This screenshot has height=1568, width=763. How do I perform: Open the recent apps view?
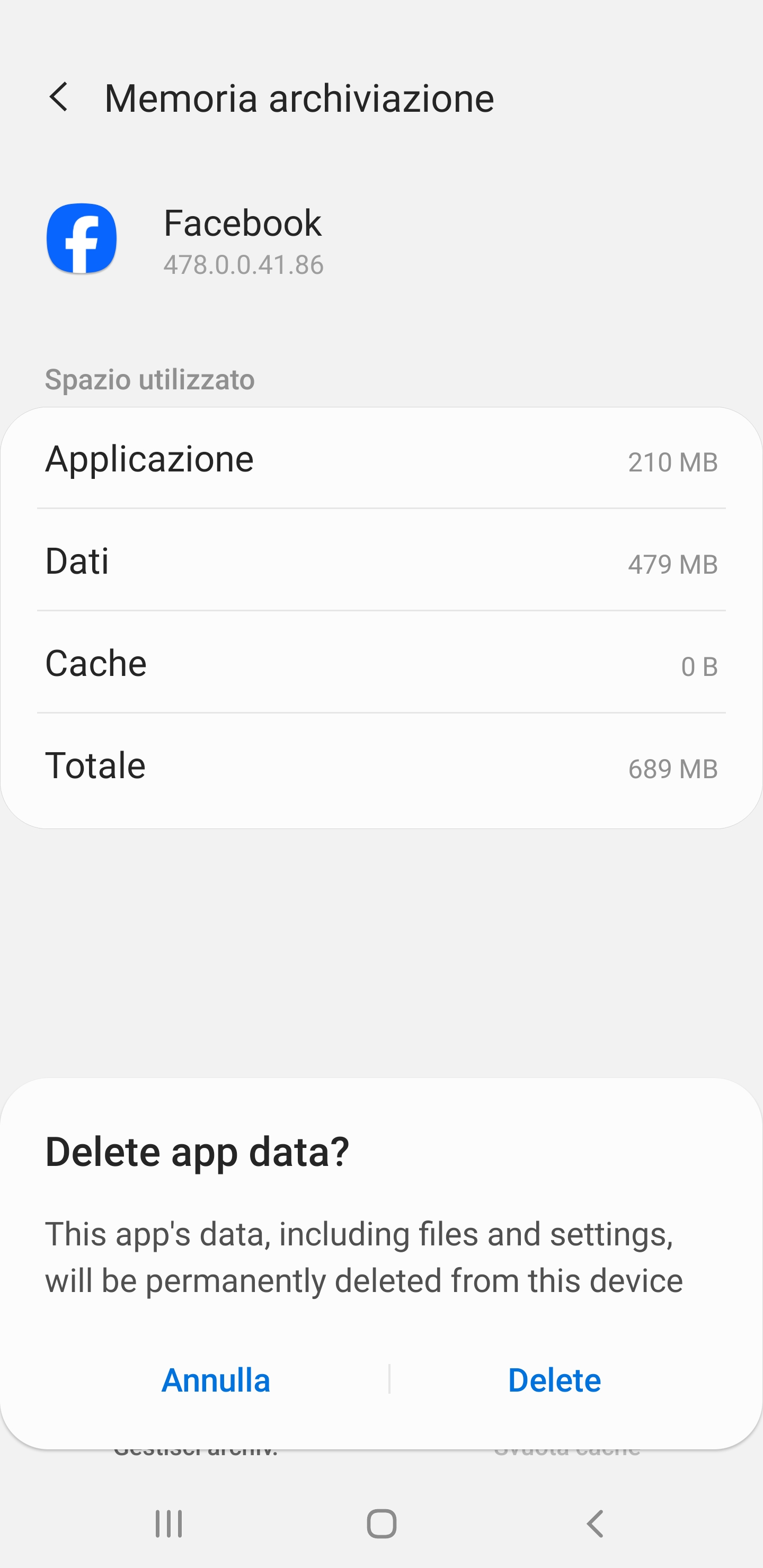168,1524
